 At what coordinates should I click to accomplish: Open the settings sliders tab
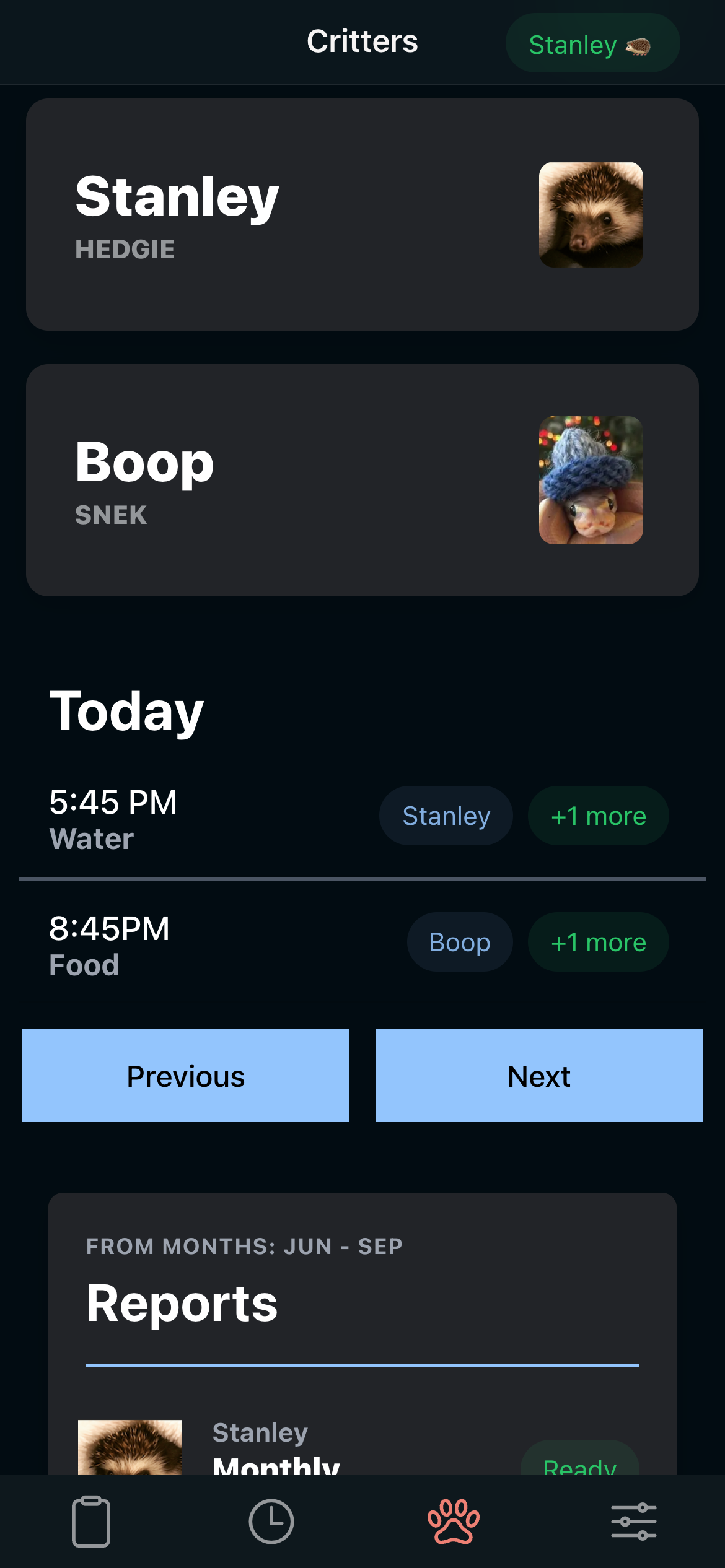[633, 1522]
